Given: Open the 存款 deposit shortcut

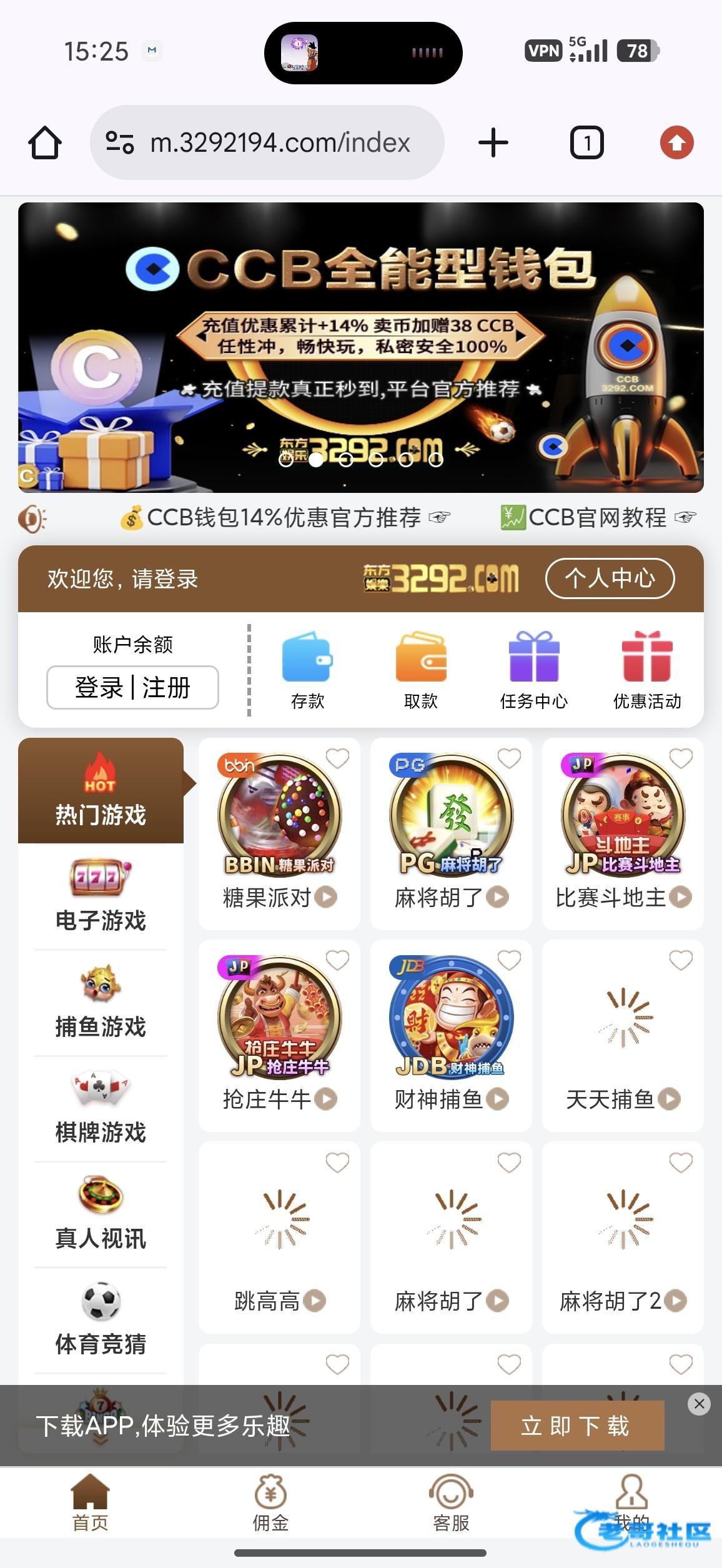Looking at the screenshot, I should click(307, 670).
